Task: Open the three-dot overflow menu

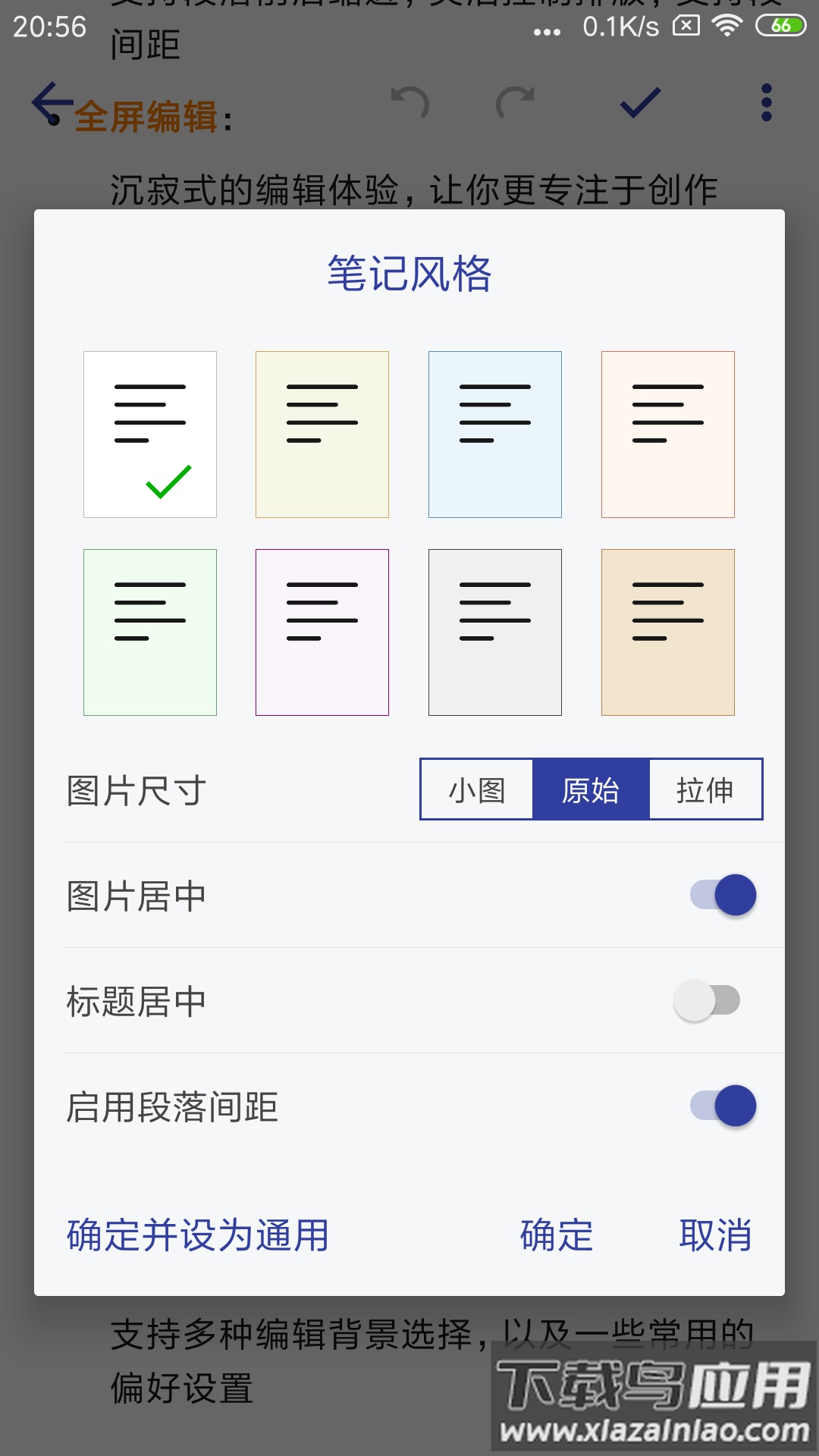Action: pyautogui.click(x=766, y=104)
